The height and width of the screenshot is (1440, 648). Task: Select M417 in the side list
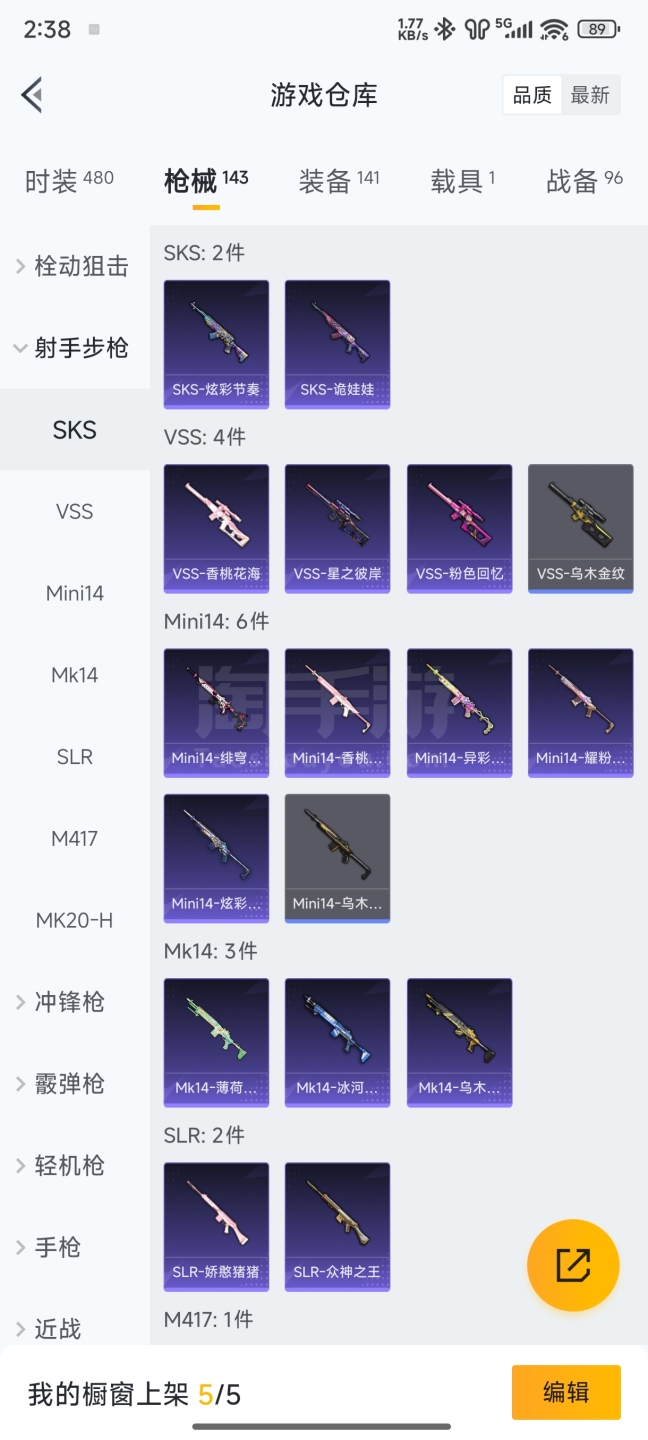click(x=75, y=838)
